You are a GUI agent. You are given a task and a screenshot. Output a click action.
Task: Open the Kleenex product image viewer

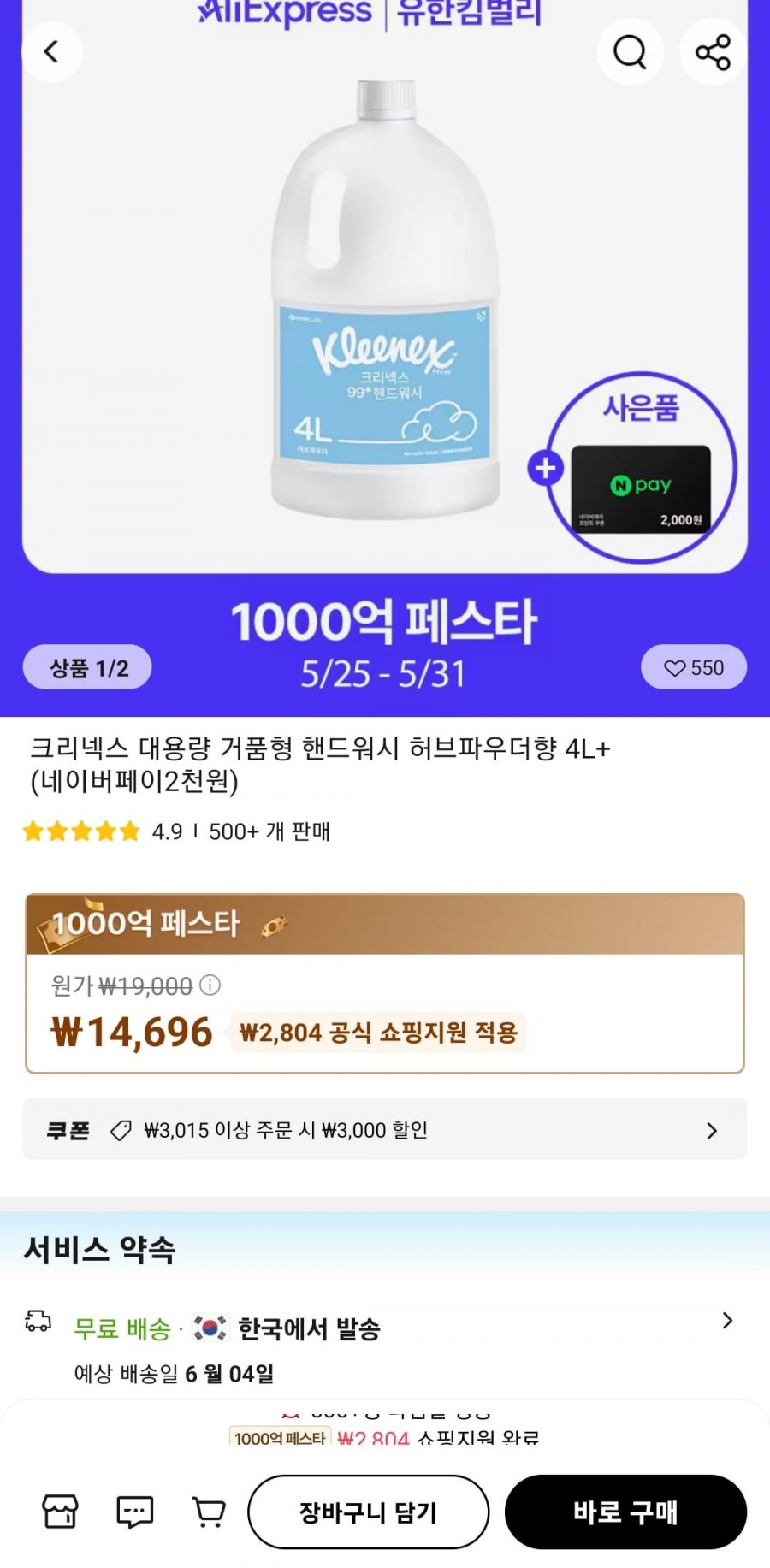tap(385, 299)
